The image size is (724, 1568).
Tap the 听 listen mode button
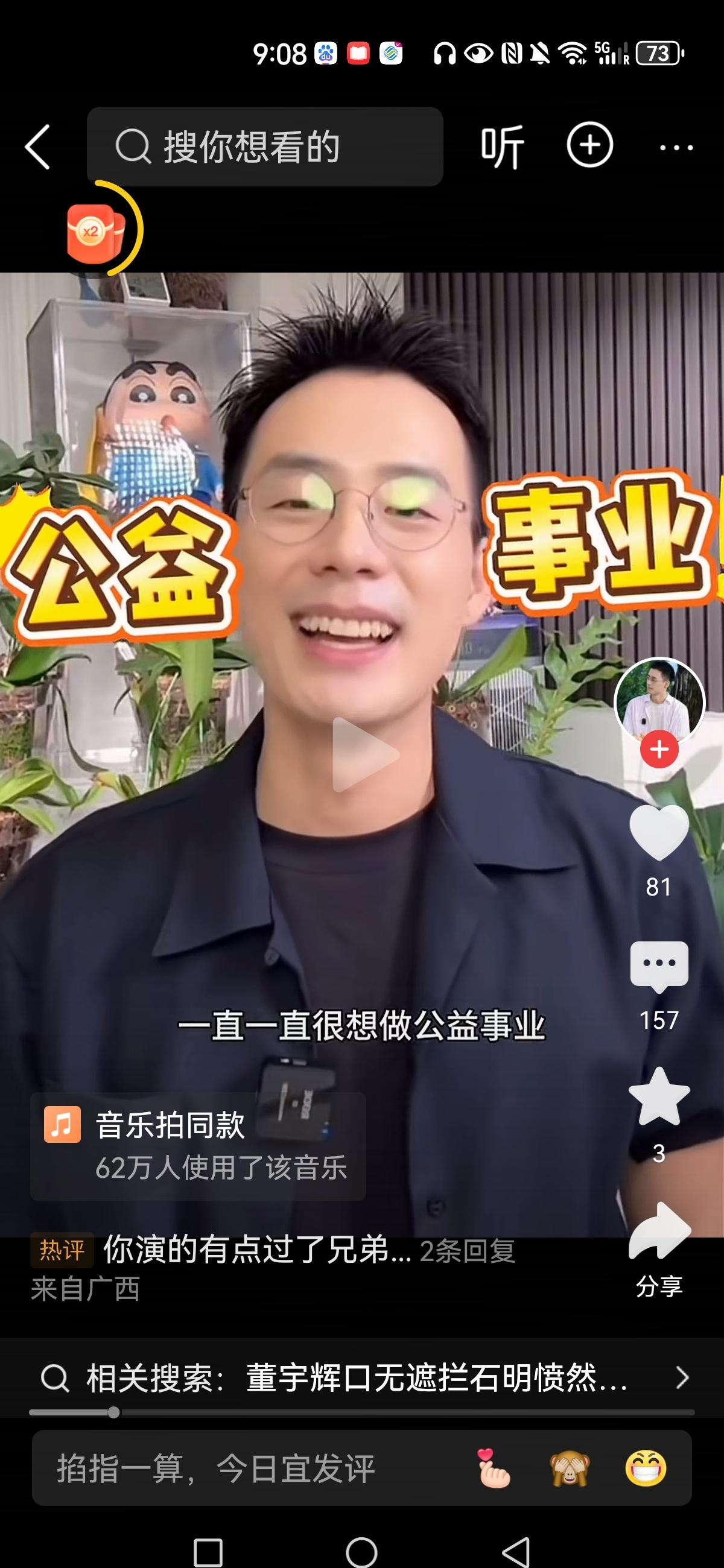(502, 147)
